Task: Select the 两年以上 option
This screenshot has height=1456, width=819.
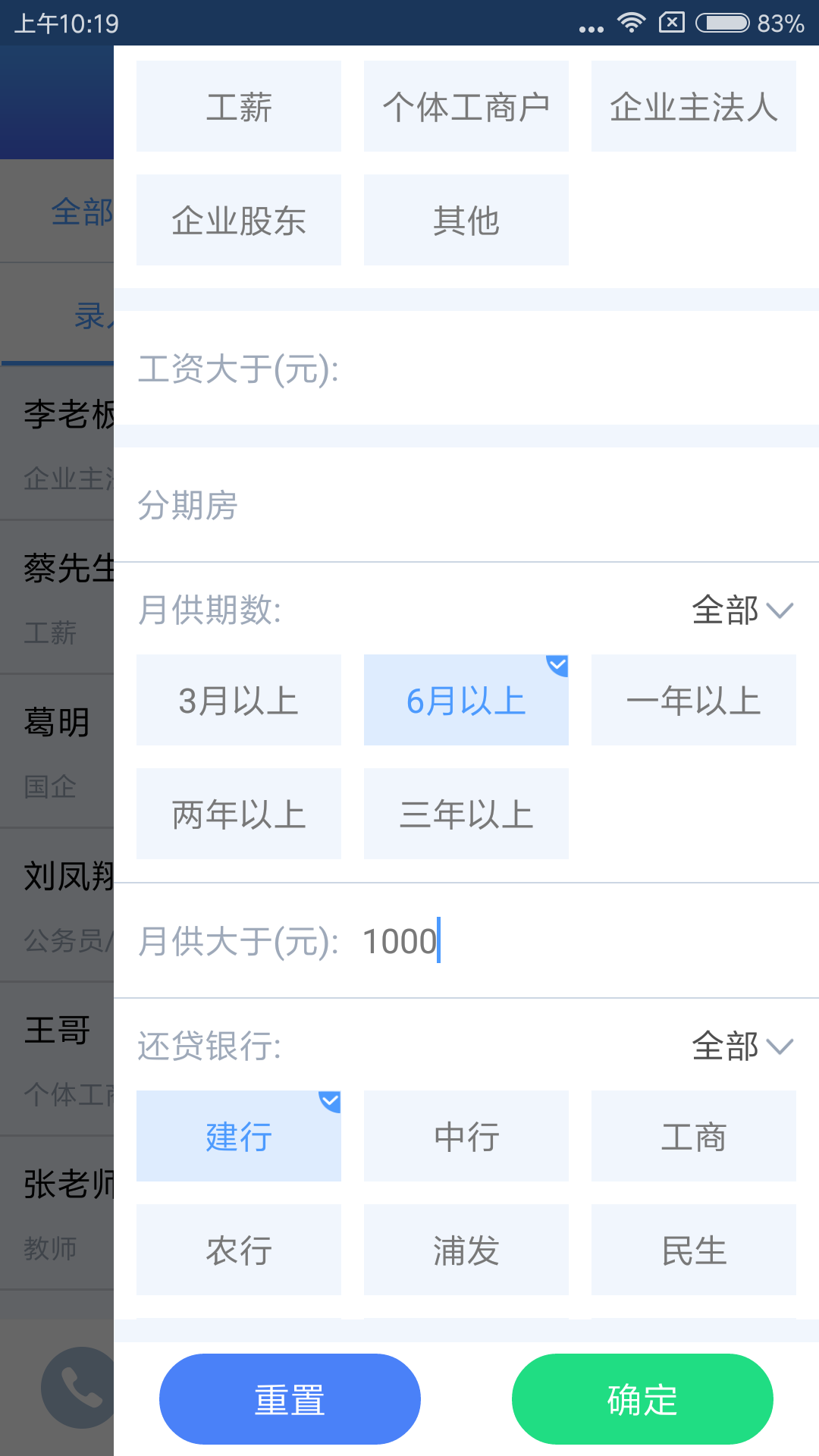Action: pos(239,814)
